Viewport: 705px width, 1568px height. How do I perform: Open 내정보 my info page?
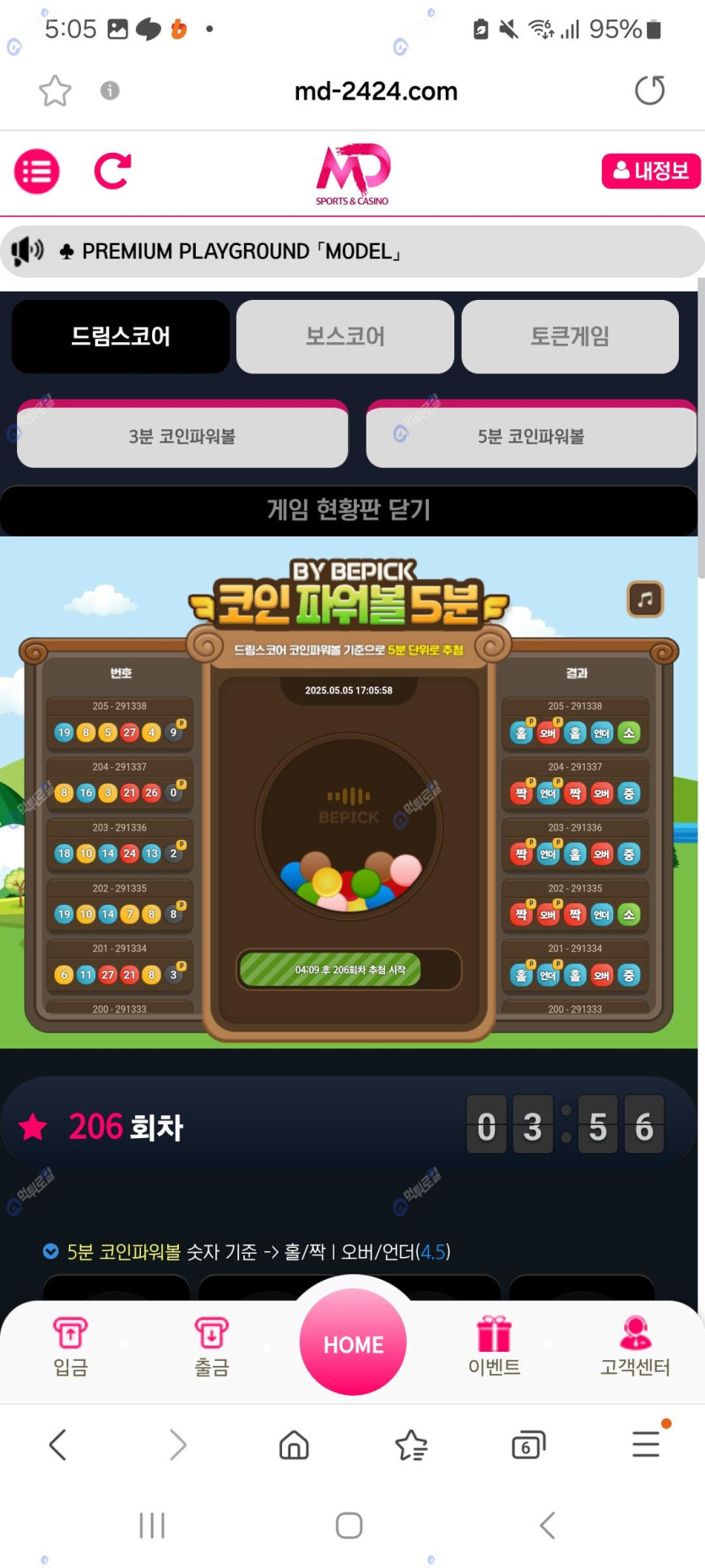point(650,171)
